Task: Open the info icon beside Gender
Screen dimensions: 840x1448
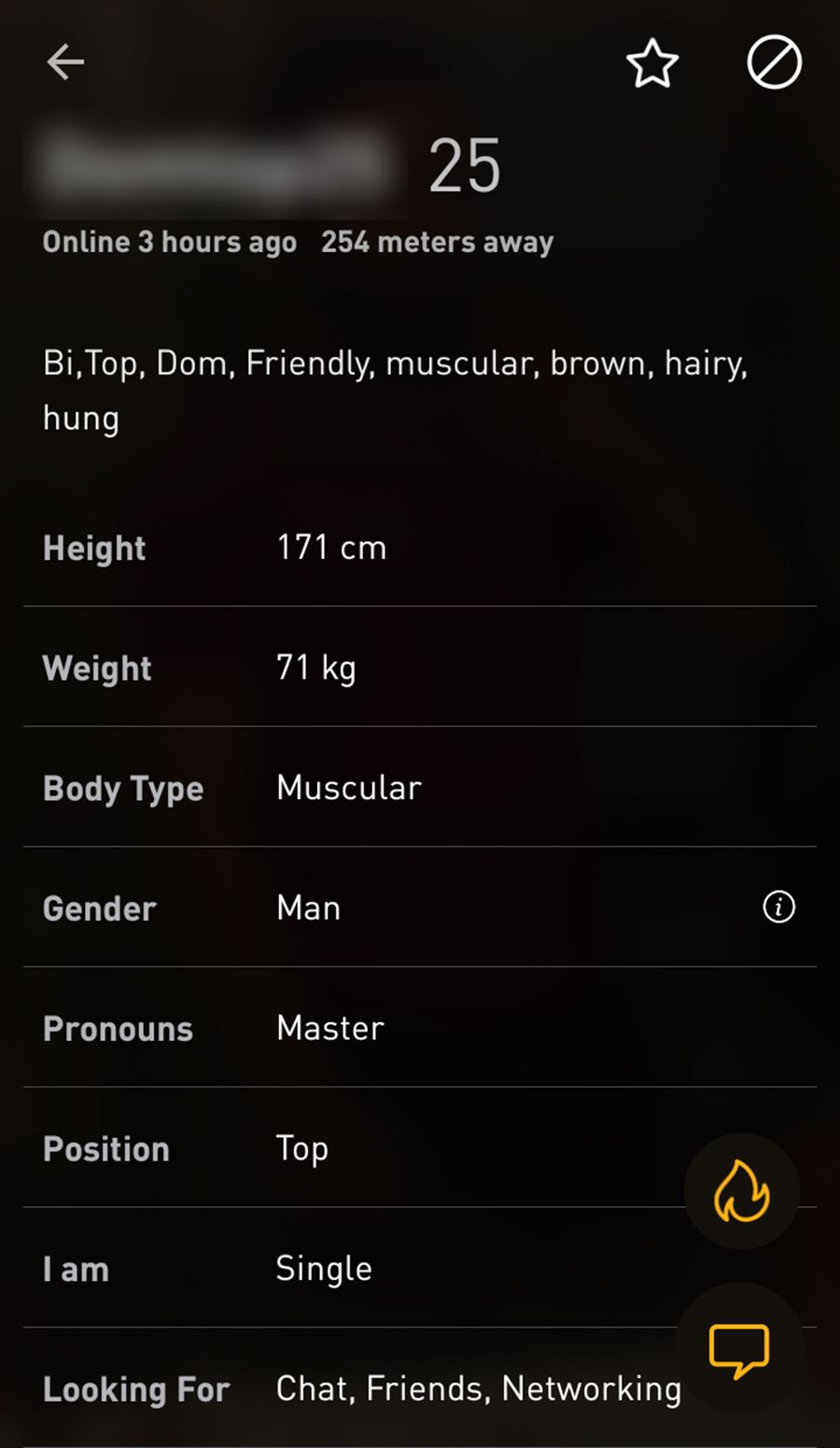Action: pos(778,907)
